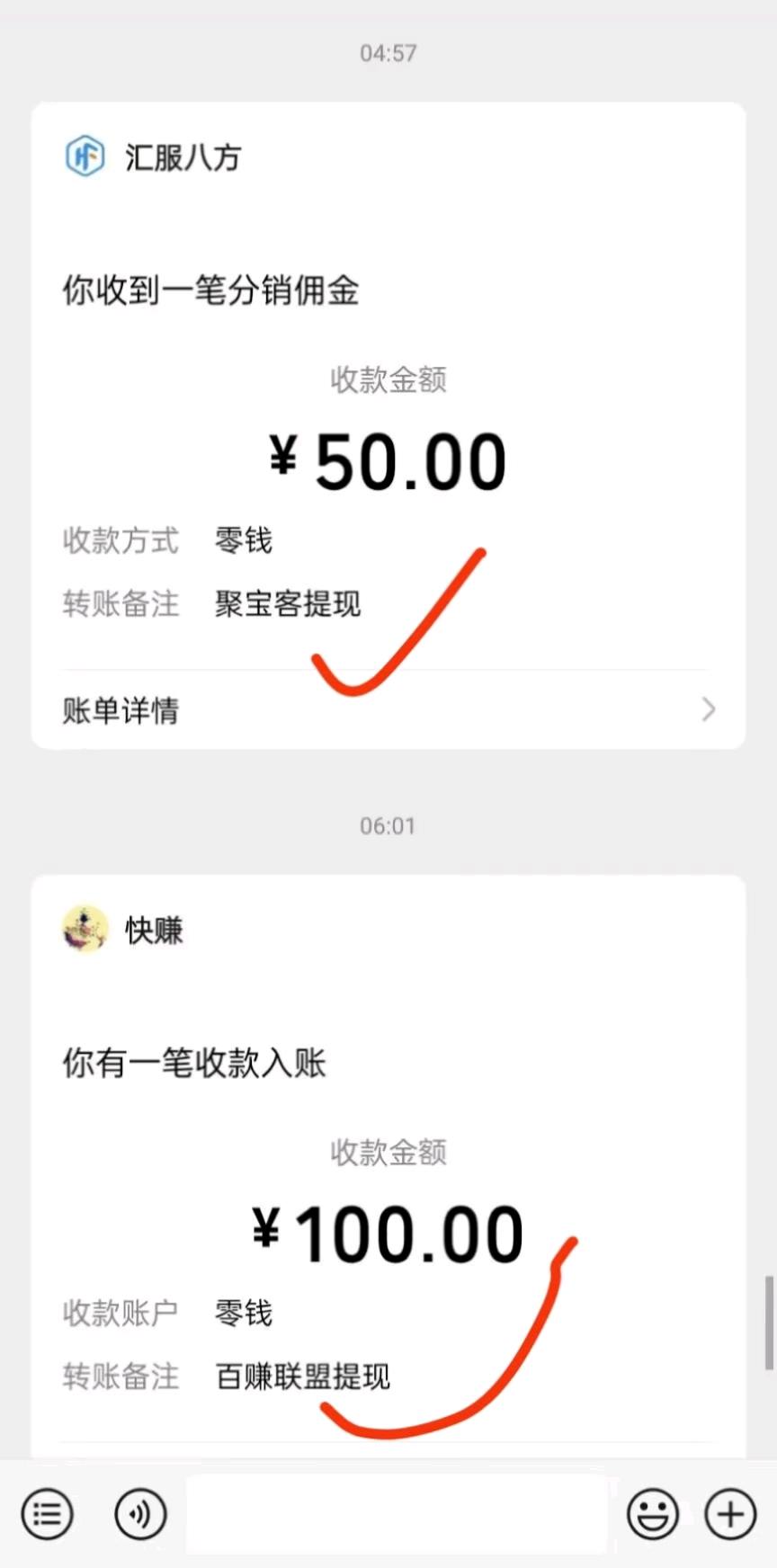This screenshot has width=777, height=1568.
Task: Open the ¥100.00 payment notification card
Action: pyautogui.click(x=388, y=1169)
